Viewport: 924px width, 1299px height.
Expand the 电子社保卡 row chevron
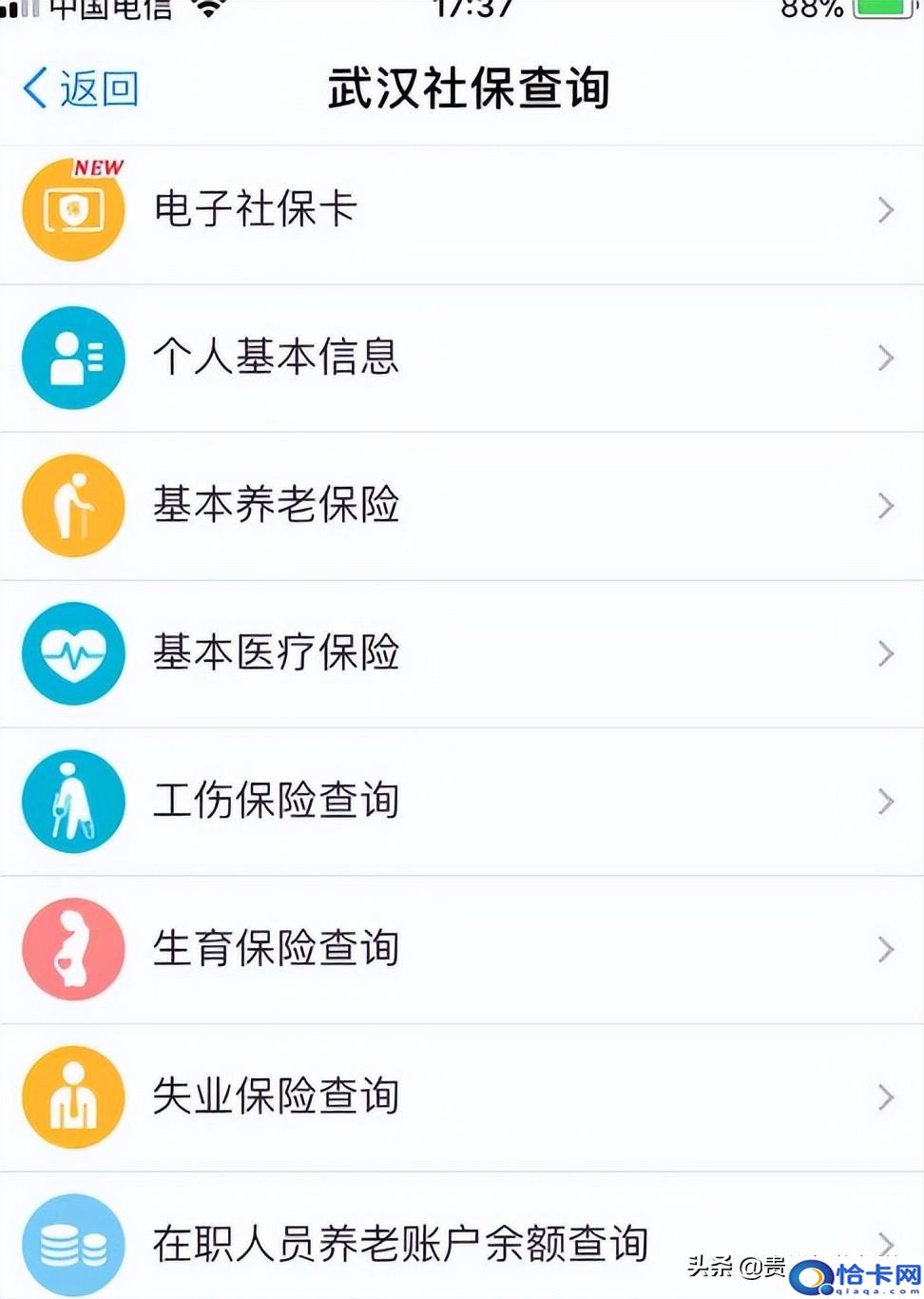[886, 210]
